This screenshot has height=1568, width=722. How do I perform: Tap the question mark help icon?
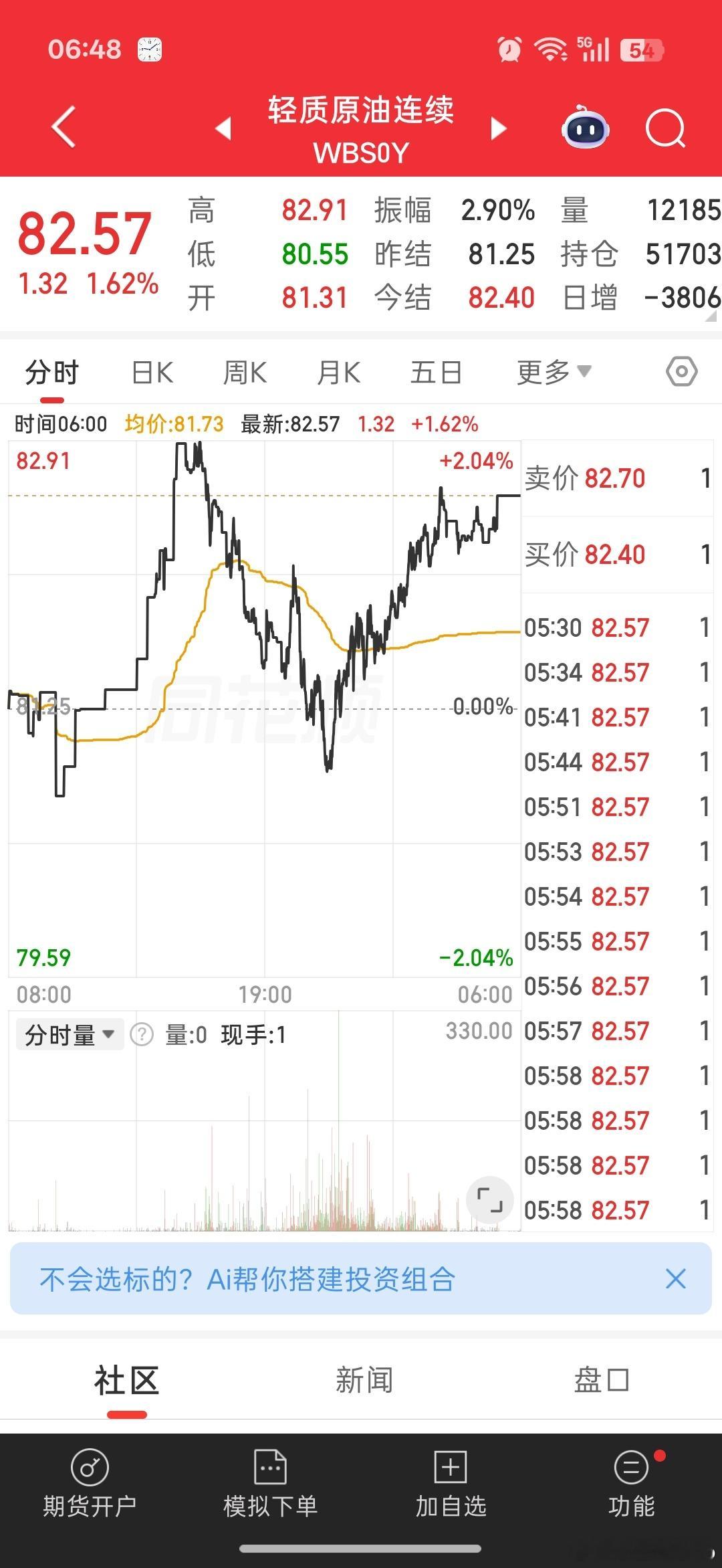point(142,1035)
